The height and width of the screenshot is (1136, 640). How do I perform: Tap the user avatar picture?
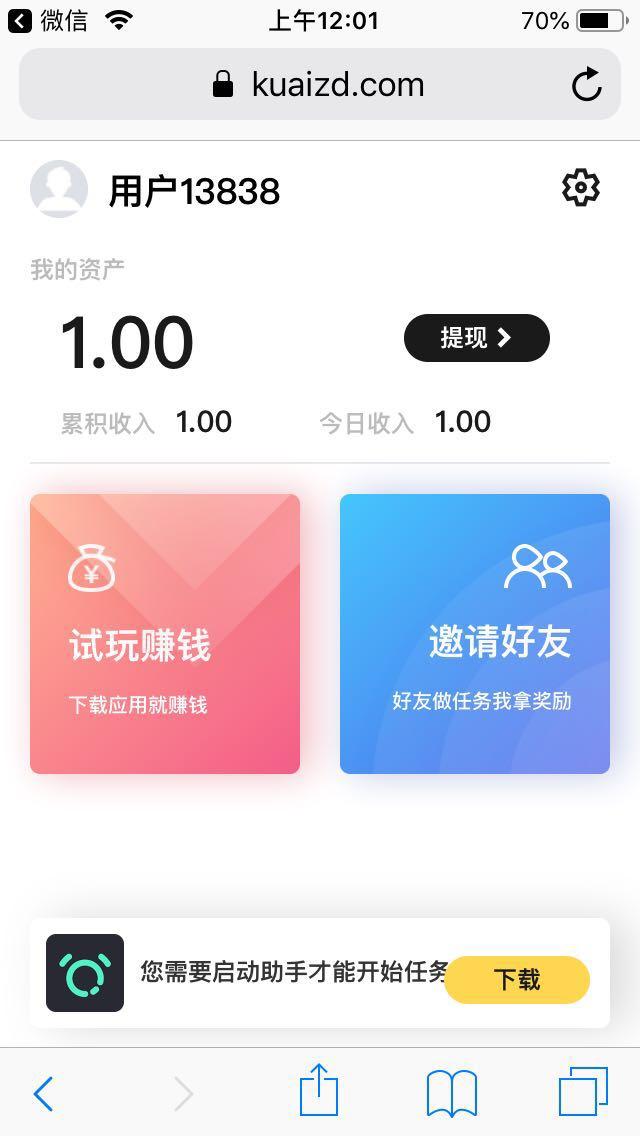coord(59,189)
